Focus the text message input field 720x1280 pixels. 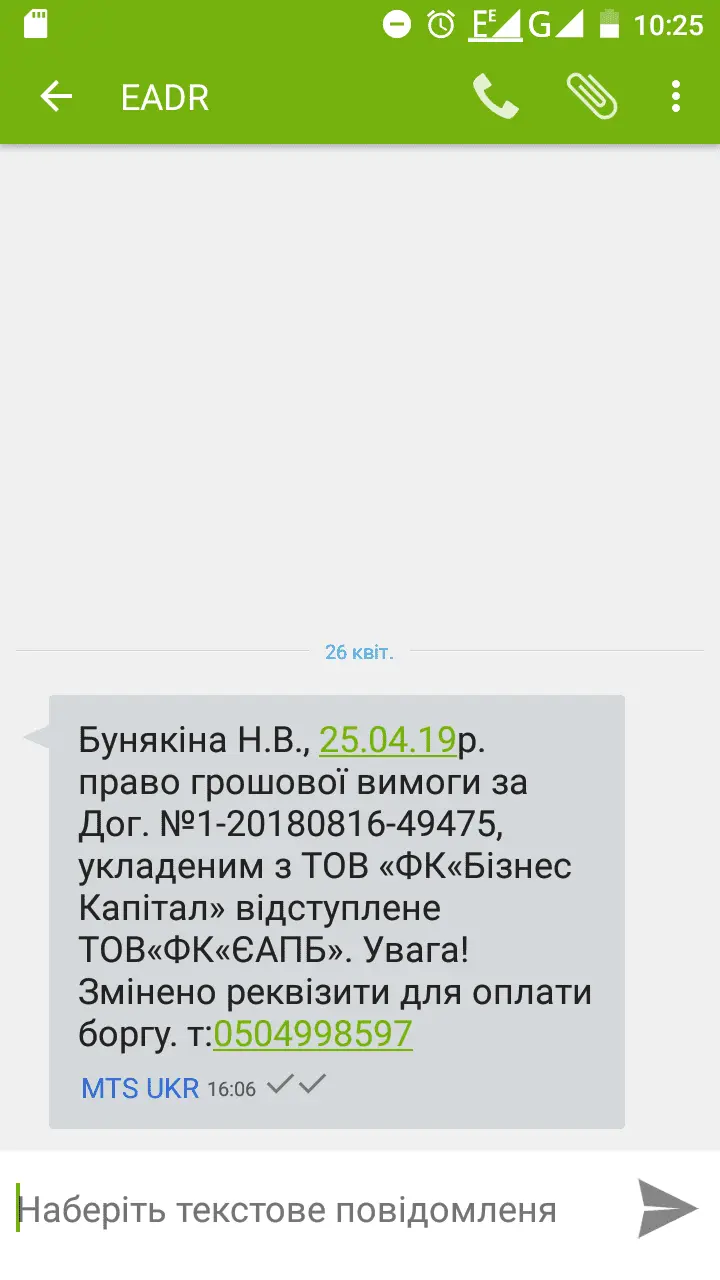pyautogui.click(x=300, y=1210)
